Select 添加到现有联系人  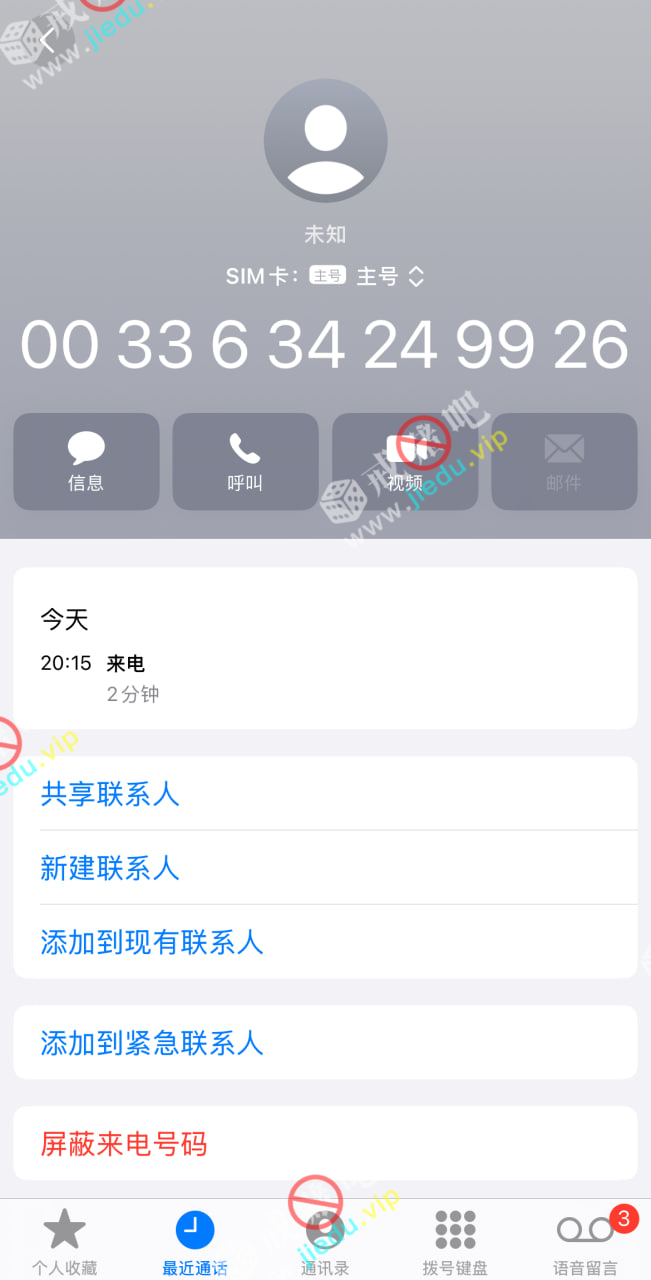point(152,942)
